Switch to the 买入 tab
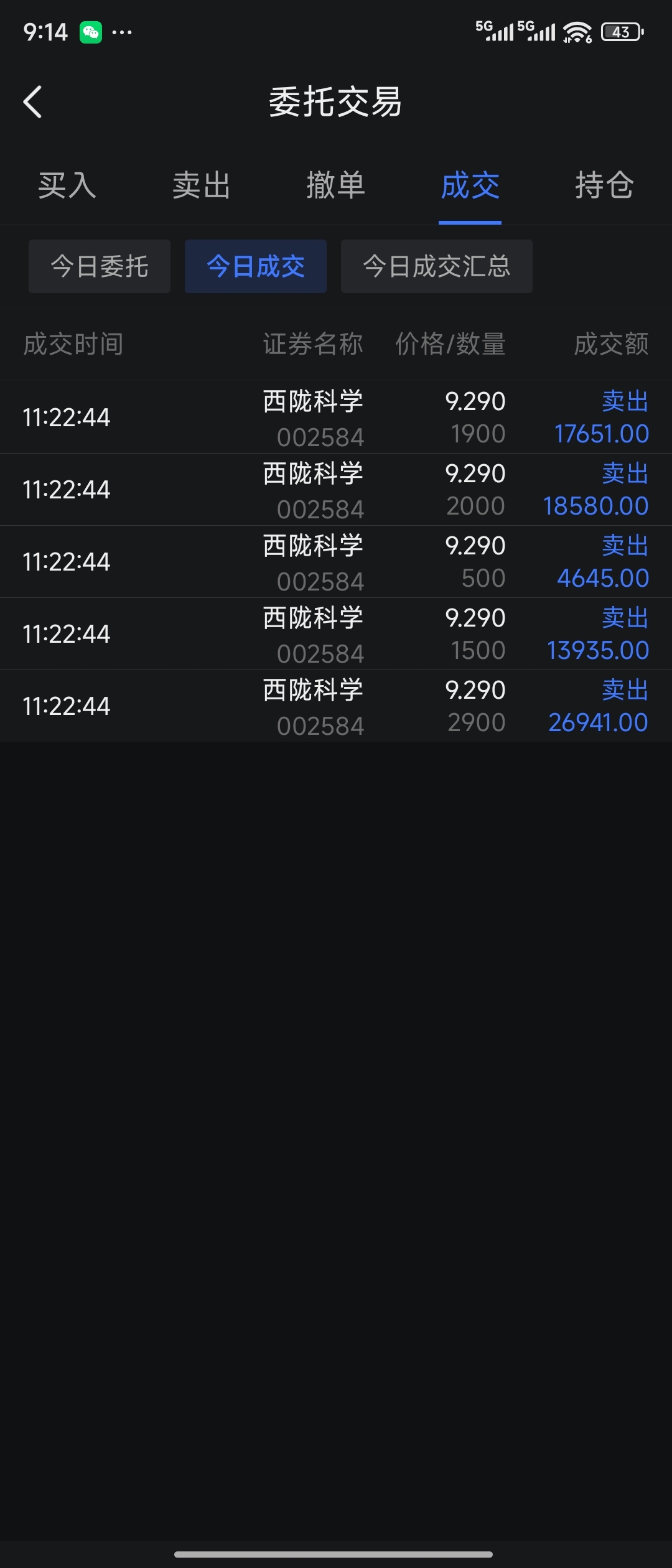Image resolution: width=672 pixels, height=1568 pixels. (x=67, y=185)
